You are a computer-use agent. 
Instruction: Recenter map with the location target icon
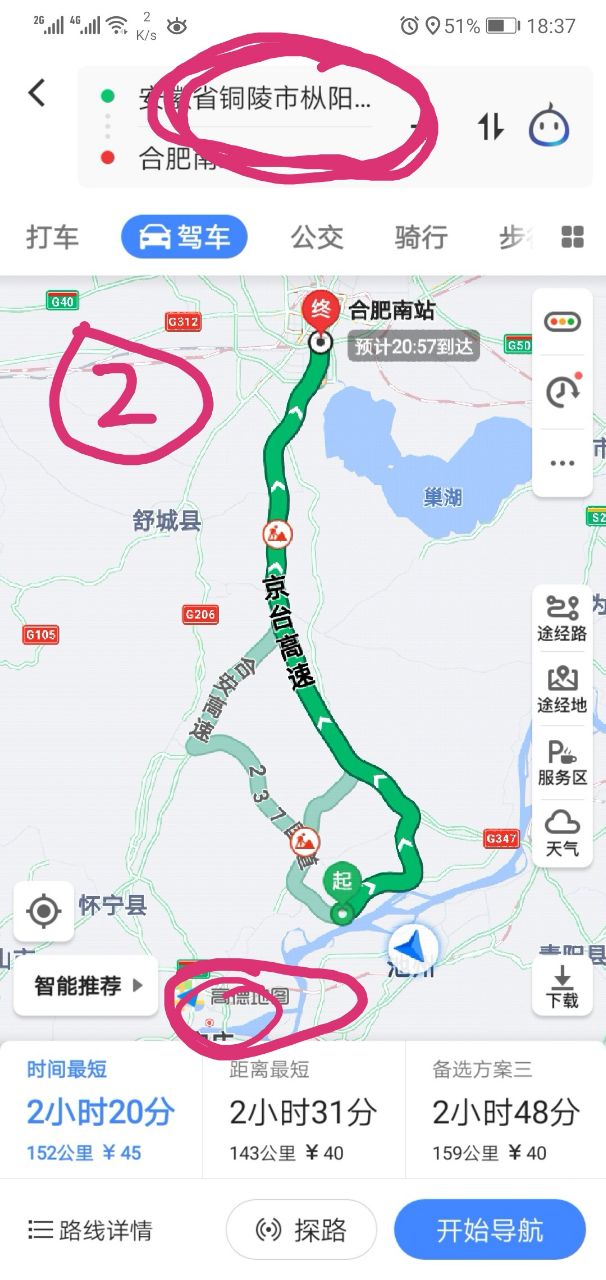[43, 911]
